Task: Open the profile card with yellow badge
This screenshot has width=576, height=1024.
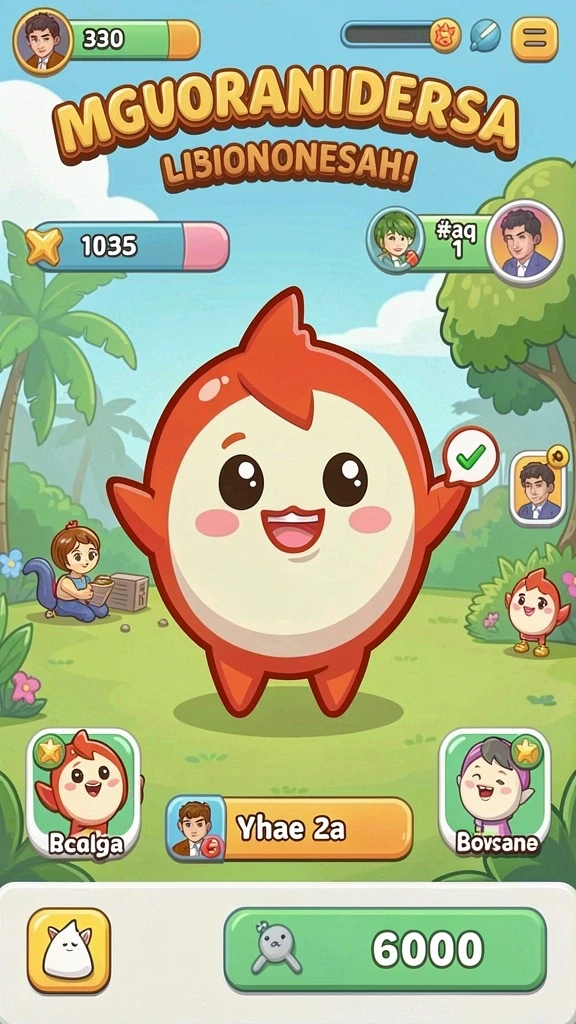Action: [x=539, y=487]
